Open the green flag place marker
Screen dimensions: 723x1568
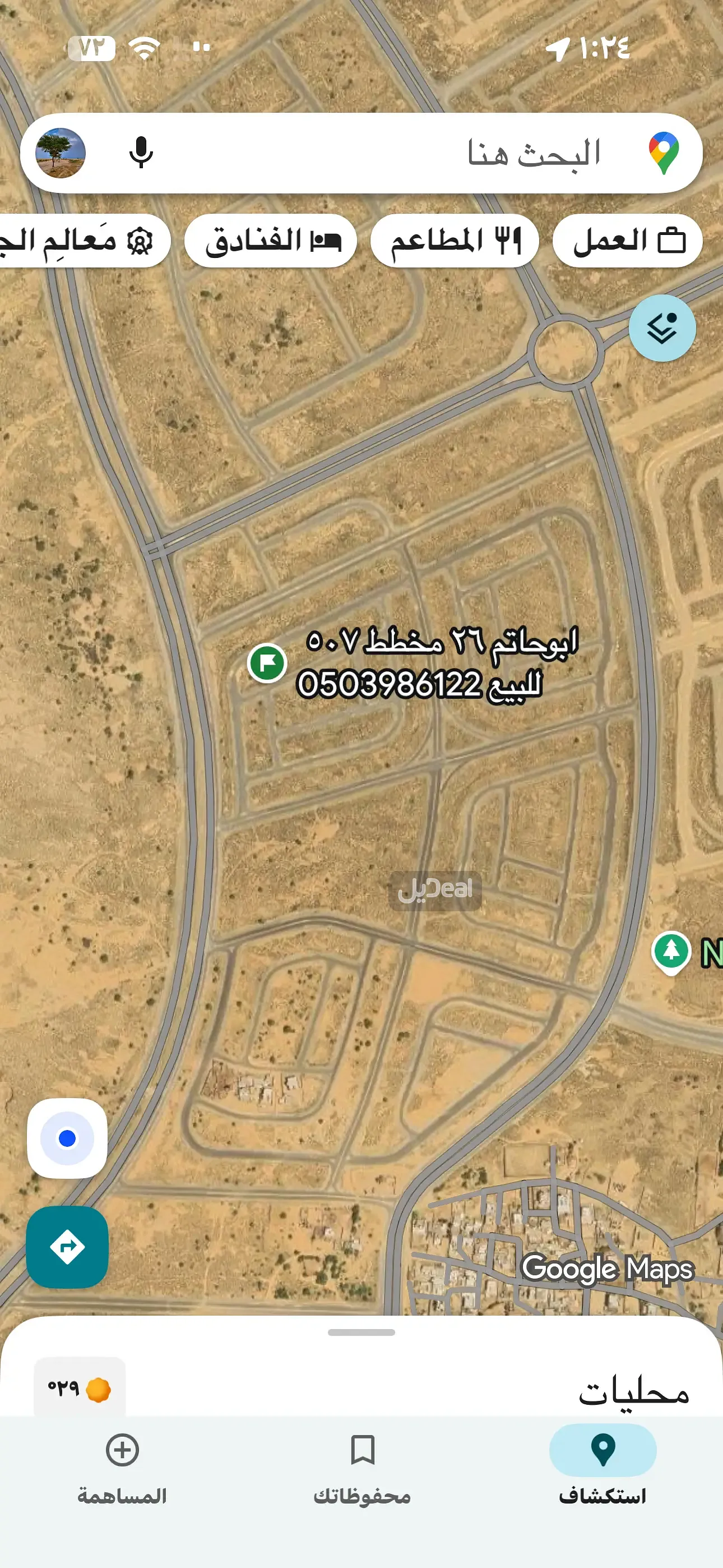(x=267, y=663)
